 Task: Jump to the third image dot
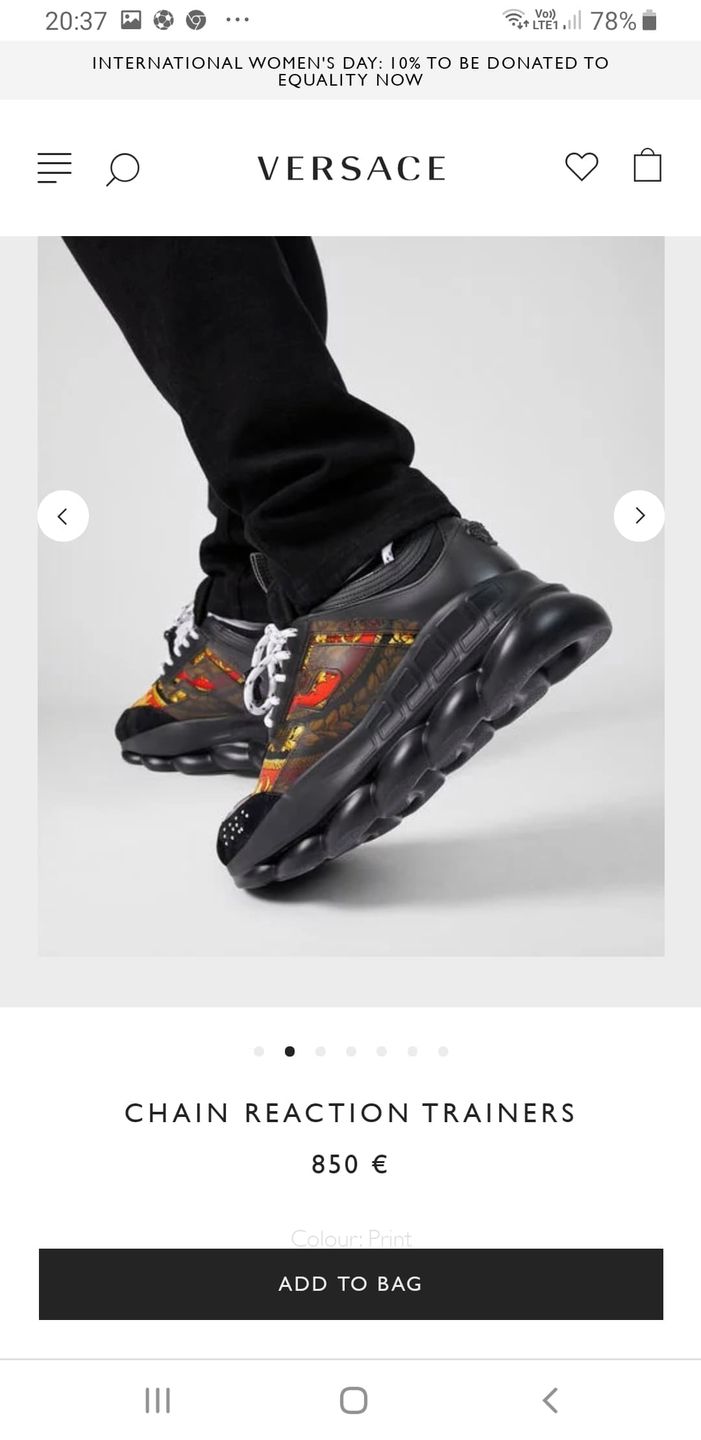(x=320, y=1051)
